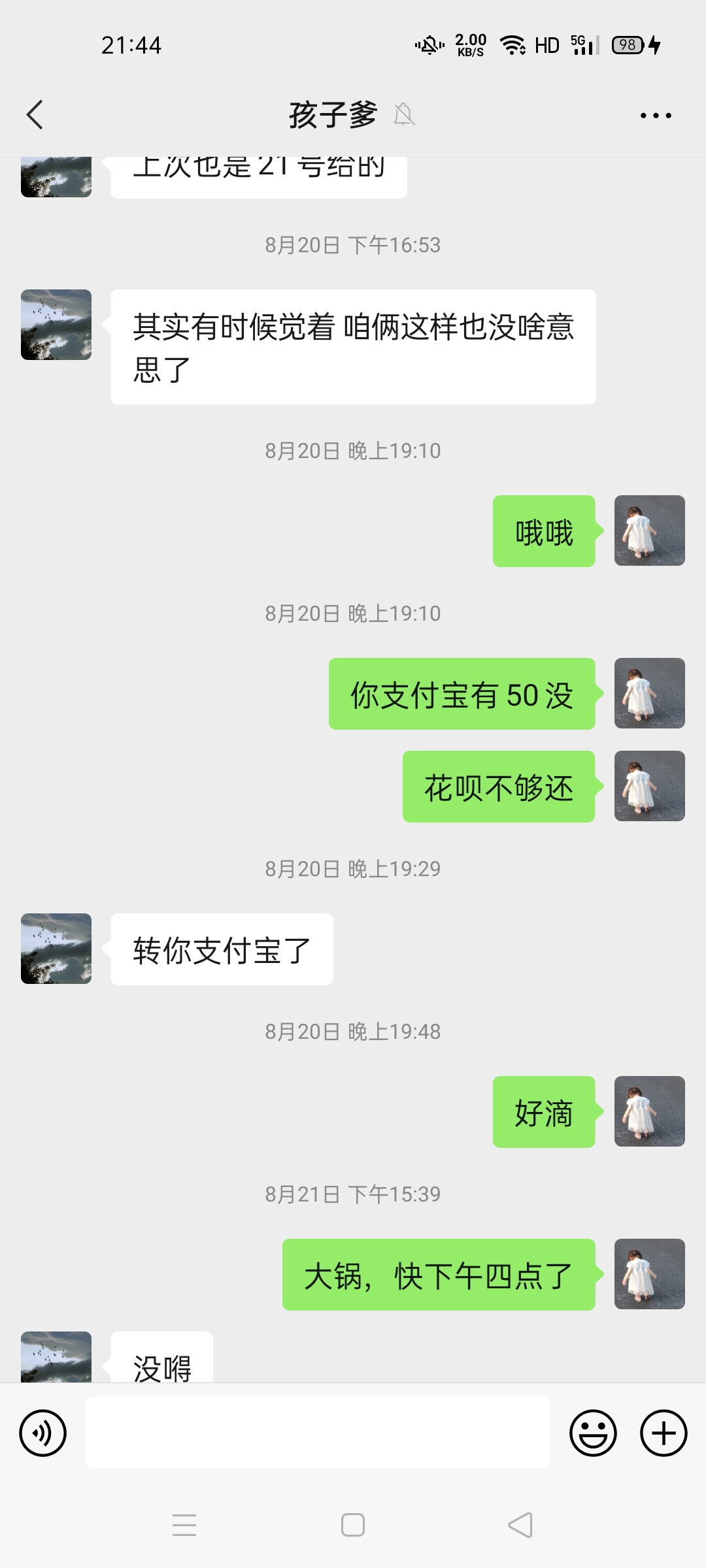
Task: Open the emoji picker
Action: click(594, 1432)
